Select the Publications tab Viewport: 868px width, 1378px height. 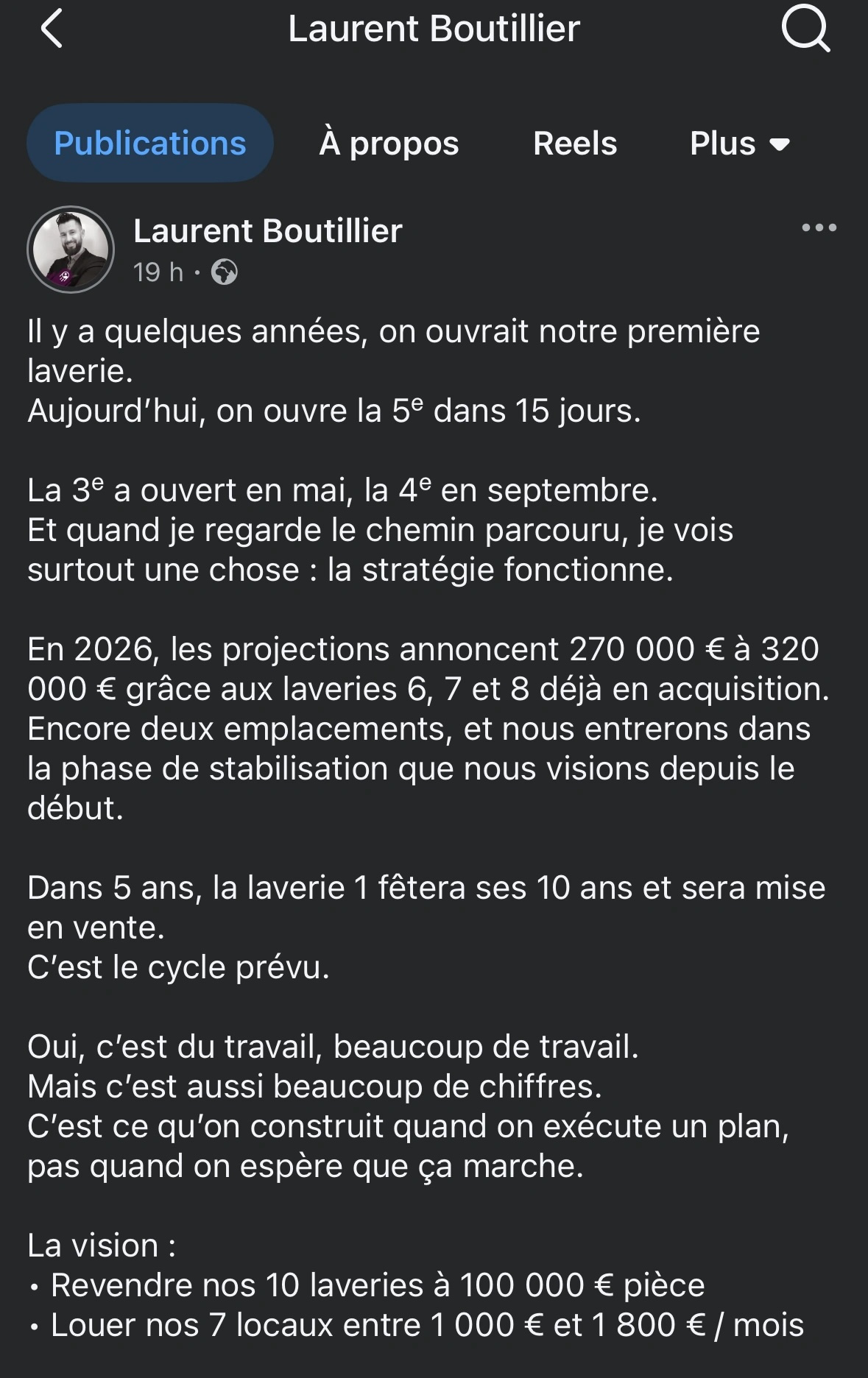click(149, 144)
